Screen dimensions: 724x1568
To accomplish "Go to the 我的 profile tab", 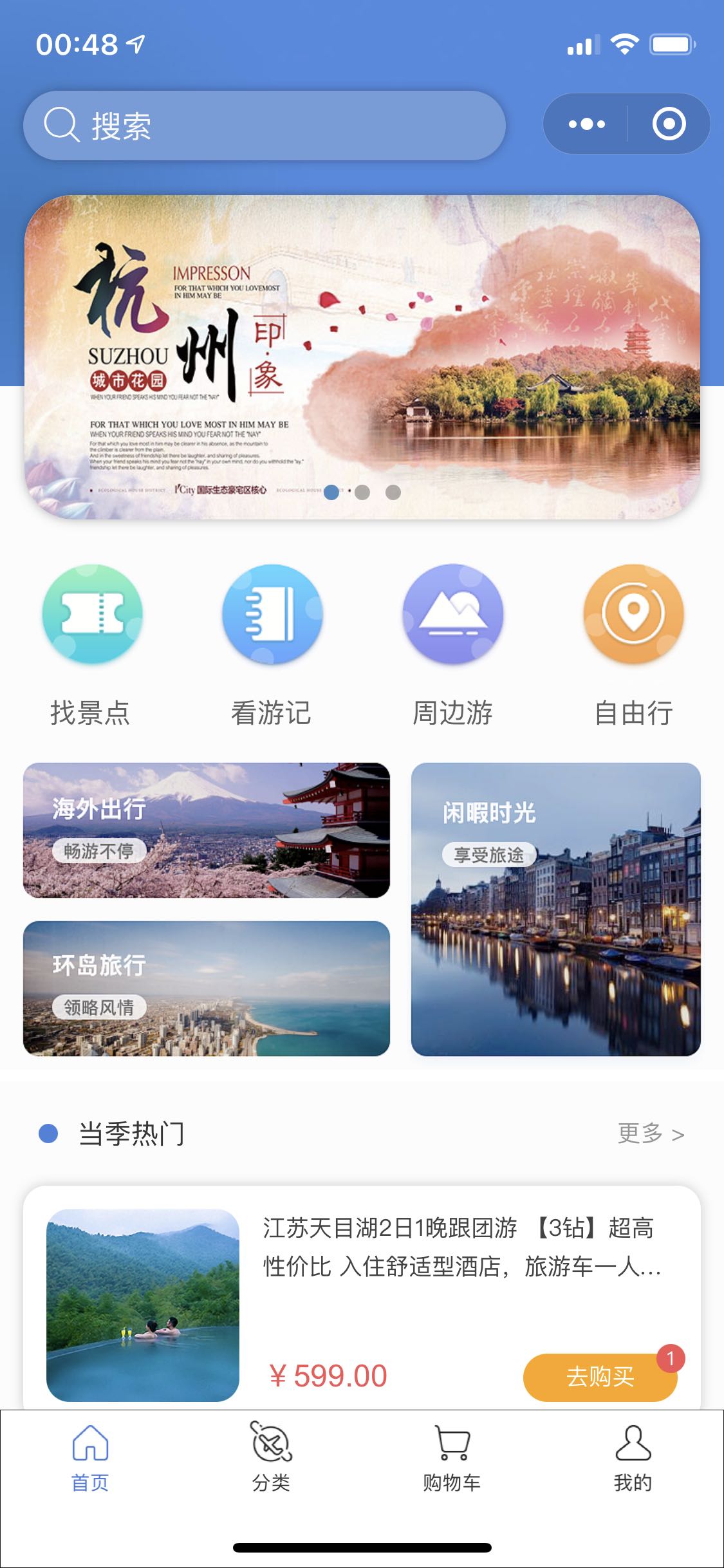I will [633, 1457].
